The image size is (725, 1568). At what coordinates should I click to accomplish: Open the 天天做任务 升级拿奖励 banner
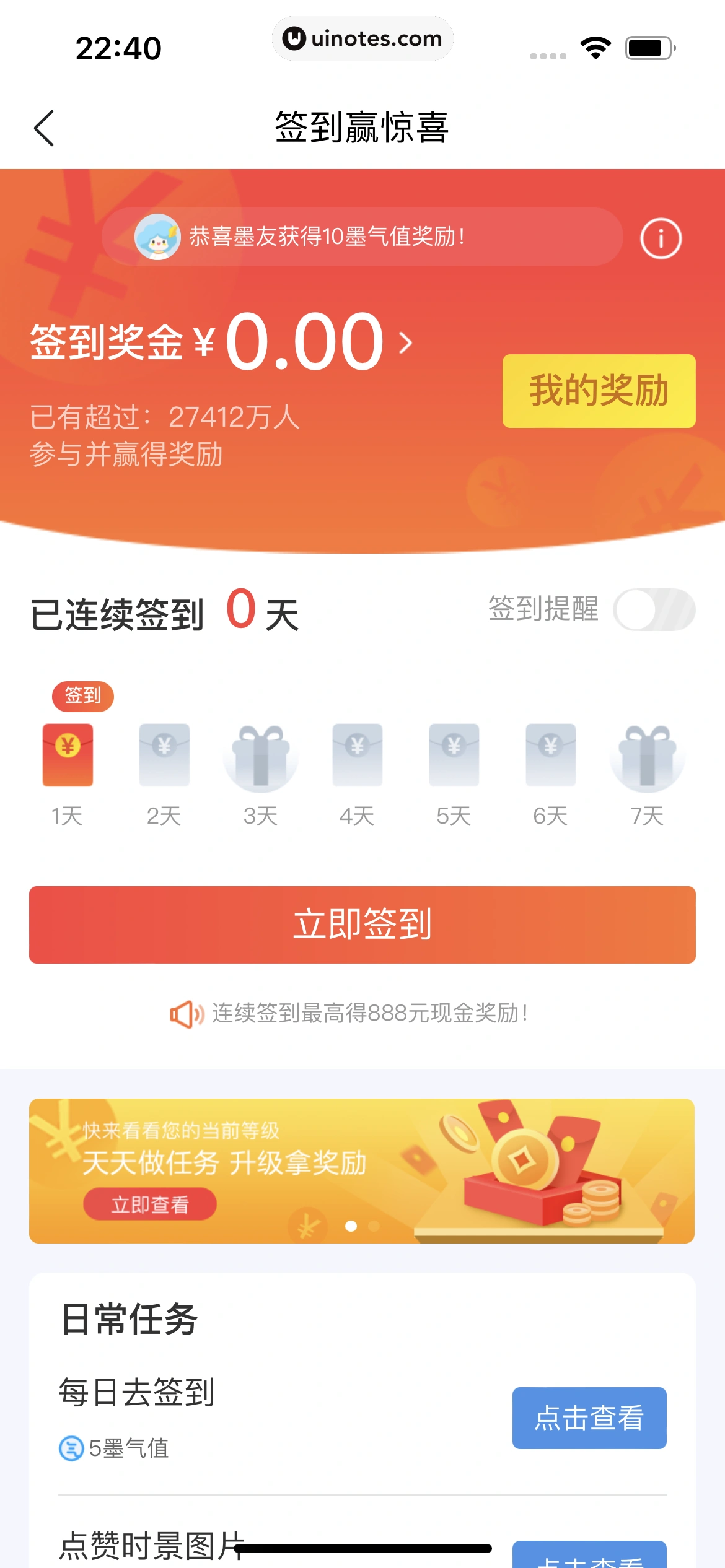tap(362, 1170)
